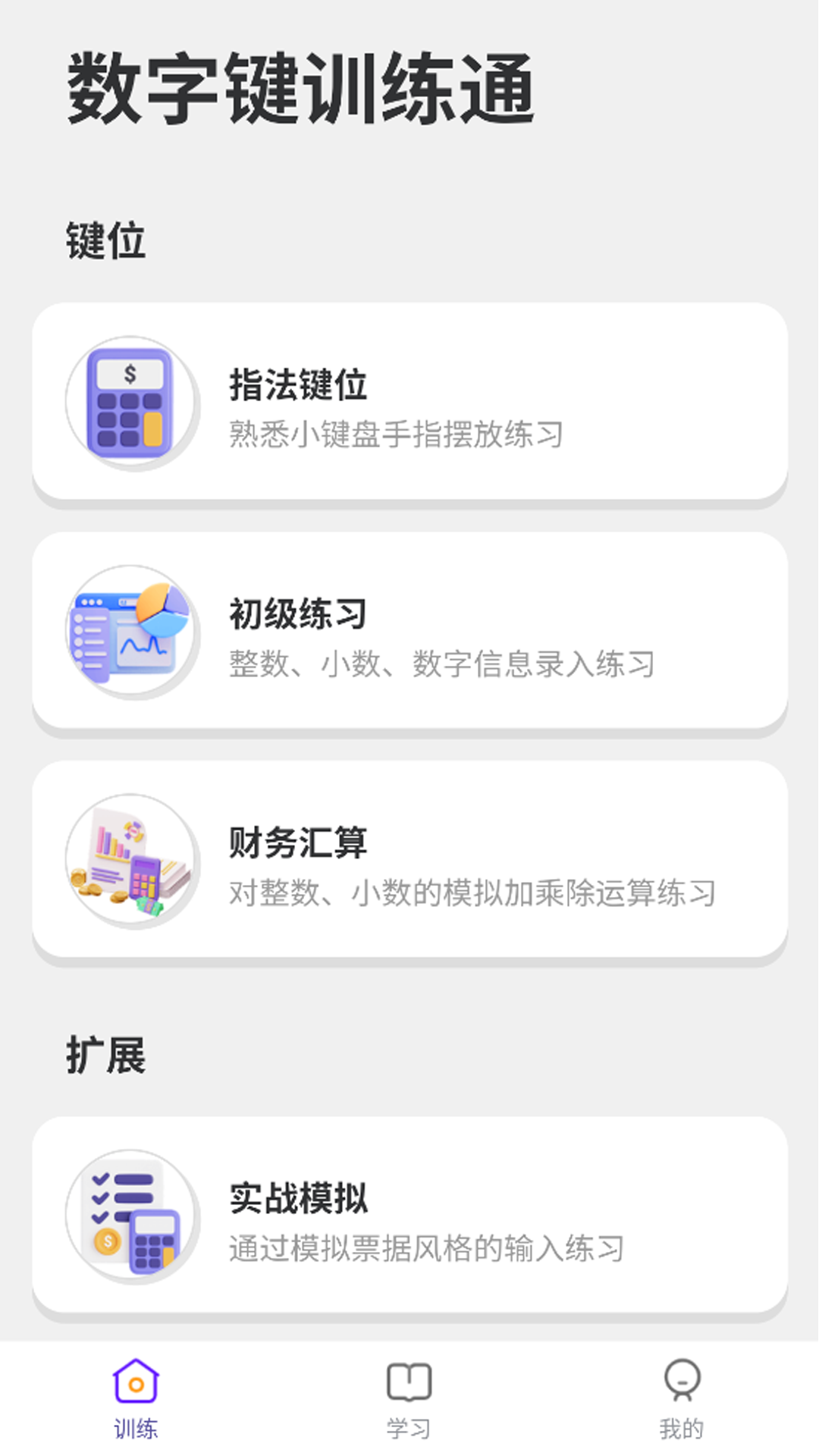Viewport: 819px width, 1456px height.
Task: Open the 初级练习 practice card
Action: pos(409,631)
